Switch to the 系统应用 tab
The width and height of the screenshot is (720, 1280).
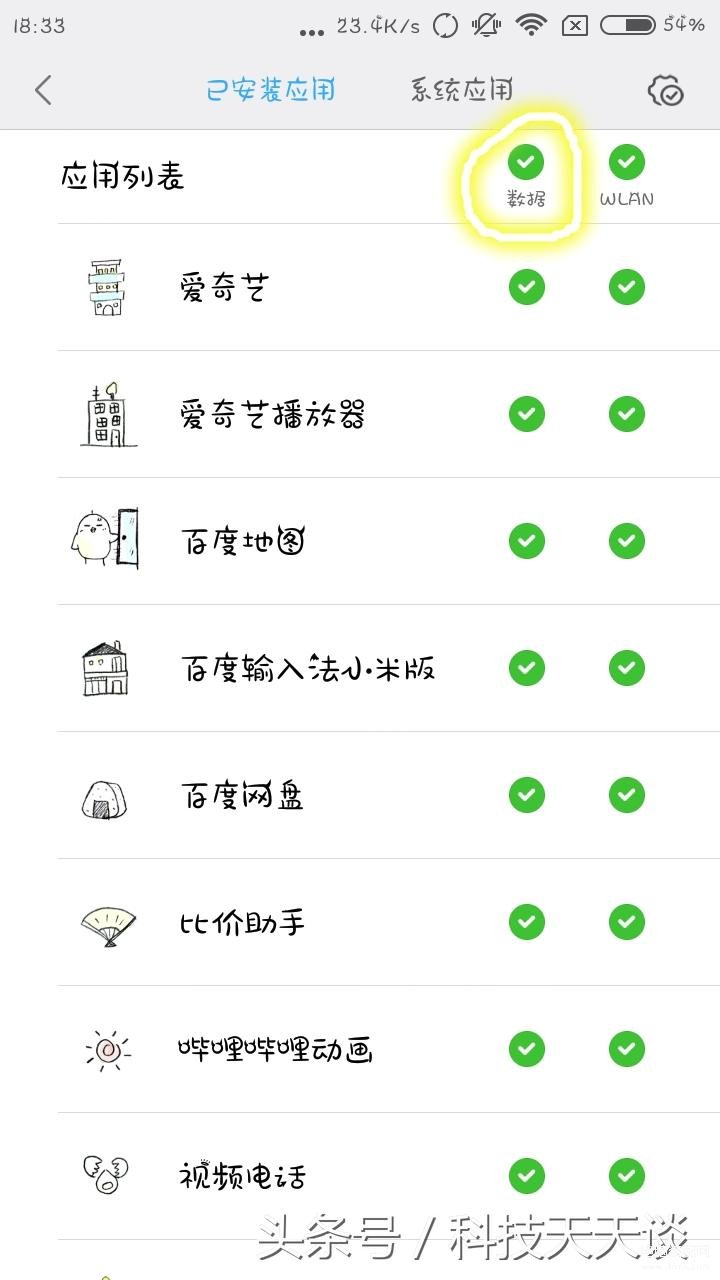(x=462, y=90)
